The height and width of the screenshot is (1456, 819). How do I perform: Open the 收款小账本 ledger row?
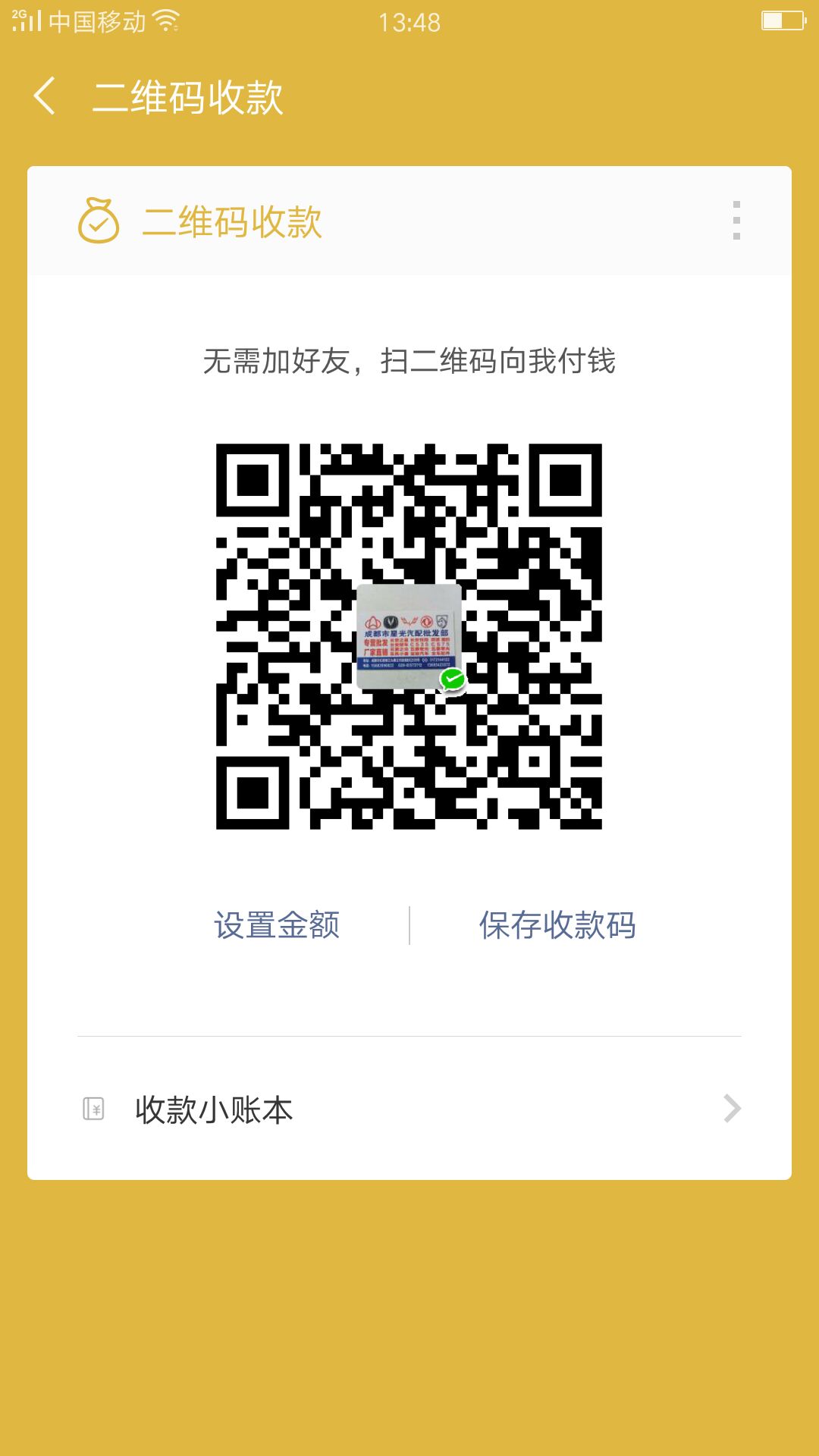[409, 1109]
